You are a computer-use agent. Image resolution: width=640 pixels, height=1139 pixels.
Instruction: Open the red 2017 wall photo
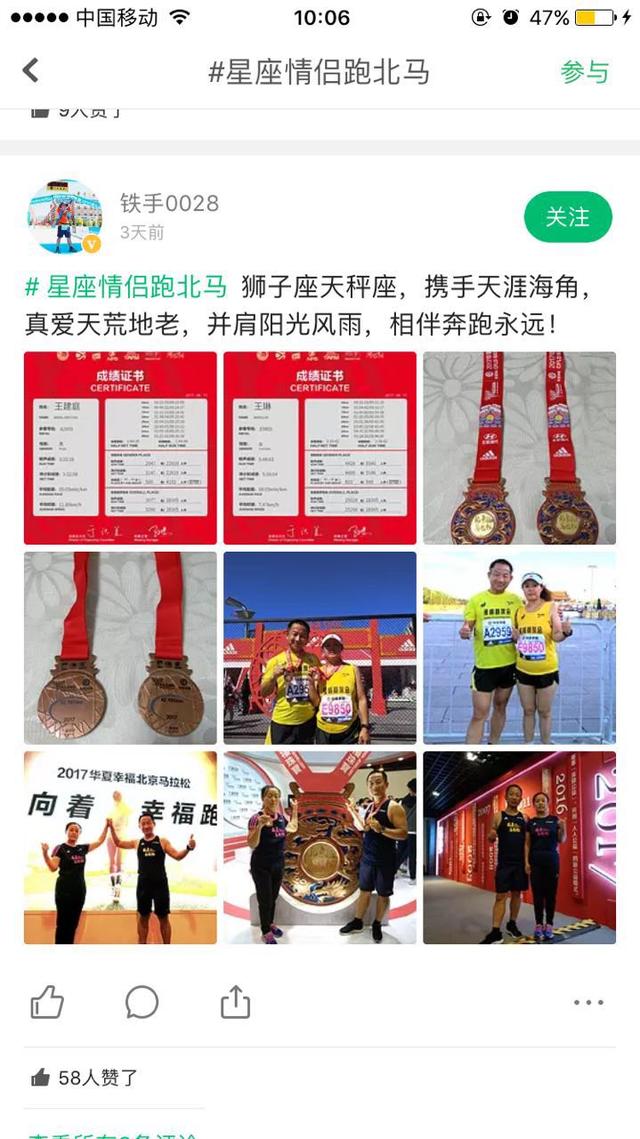point(519,847)
